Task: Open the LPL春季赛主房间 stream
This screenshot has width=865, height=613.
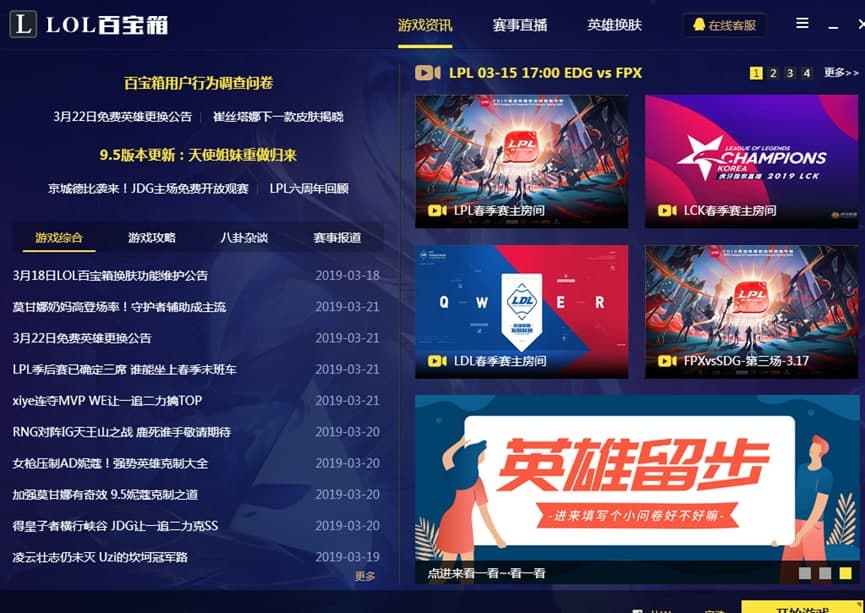Action: pos(521,160)
